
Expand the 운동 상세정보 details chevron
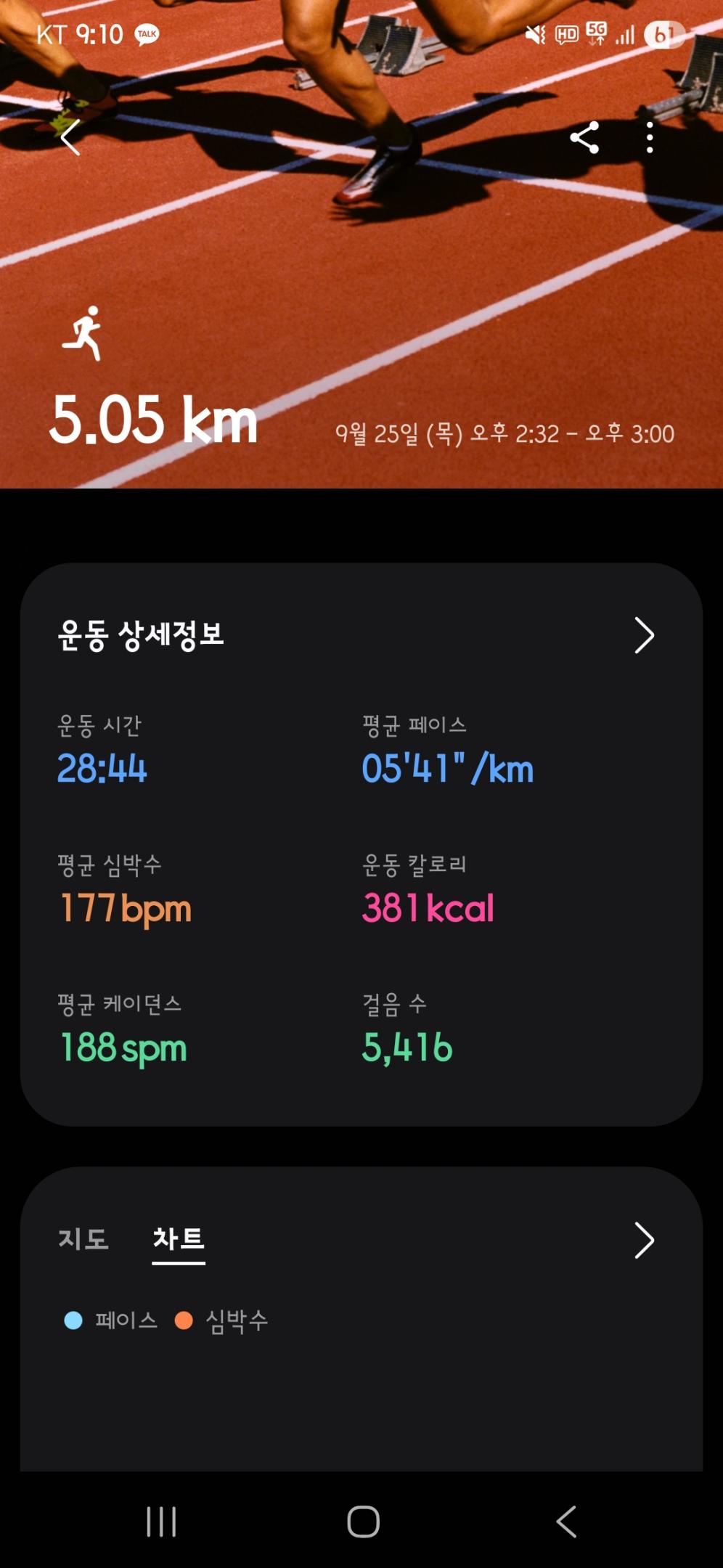pyautogui.click(x=644, y=636)
